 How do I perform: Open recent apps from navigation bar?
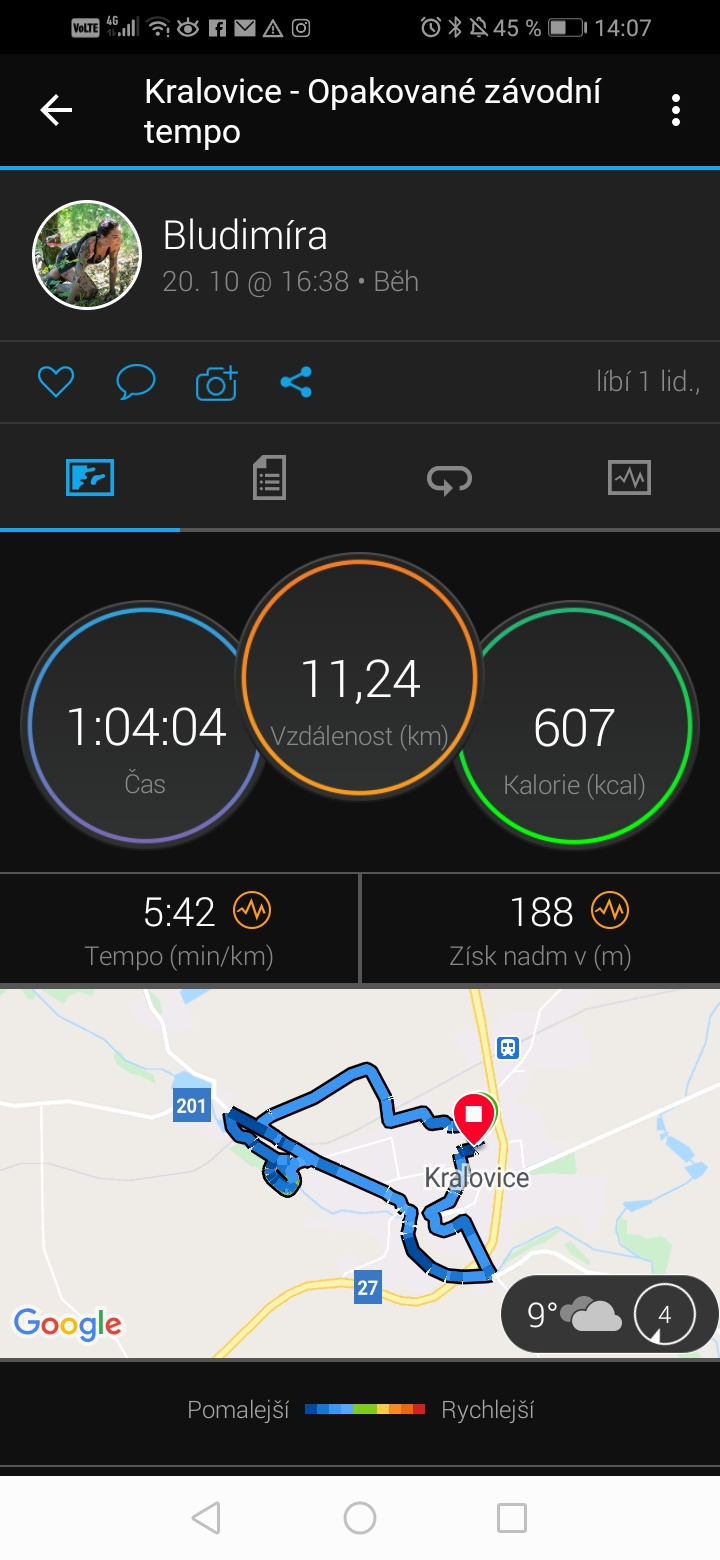coord(512,1518)
